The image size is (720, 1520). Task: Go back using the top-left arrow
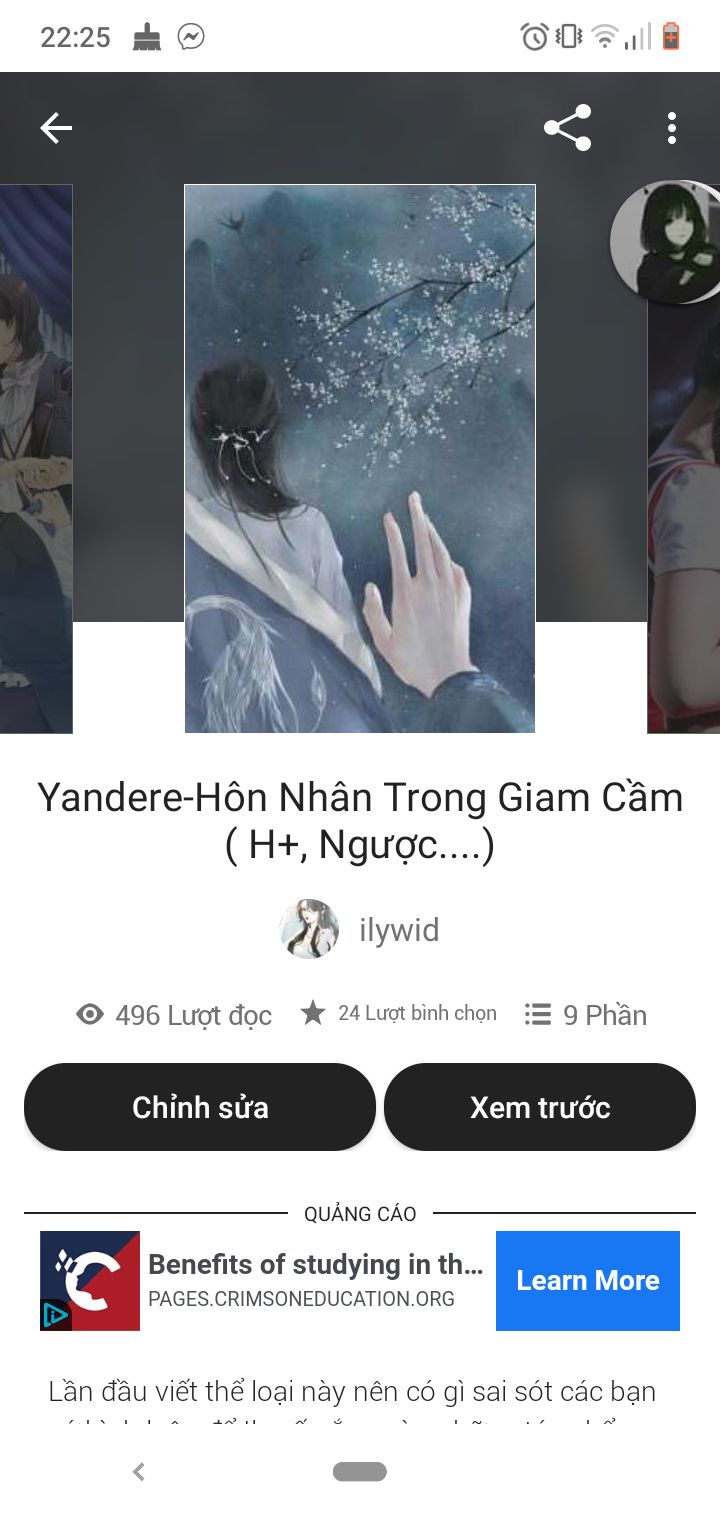(x=56, y=128)
